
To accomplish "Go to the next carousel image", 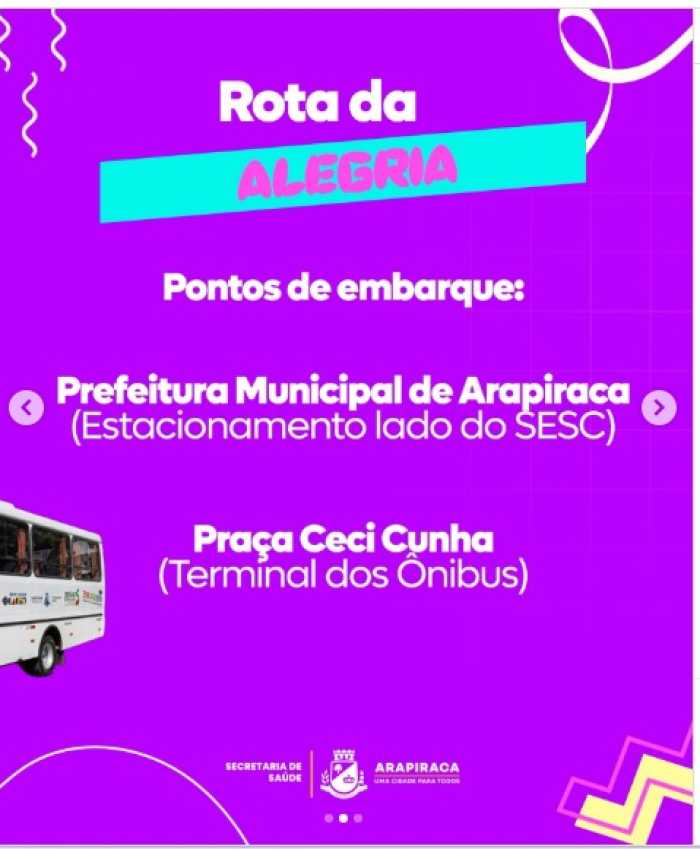I will tap(658, 407).
